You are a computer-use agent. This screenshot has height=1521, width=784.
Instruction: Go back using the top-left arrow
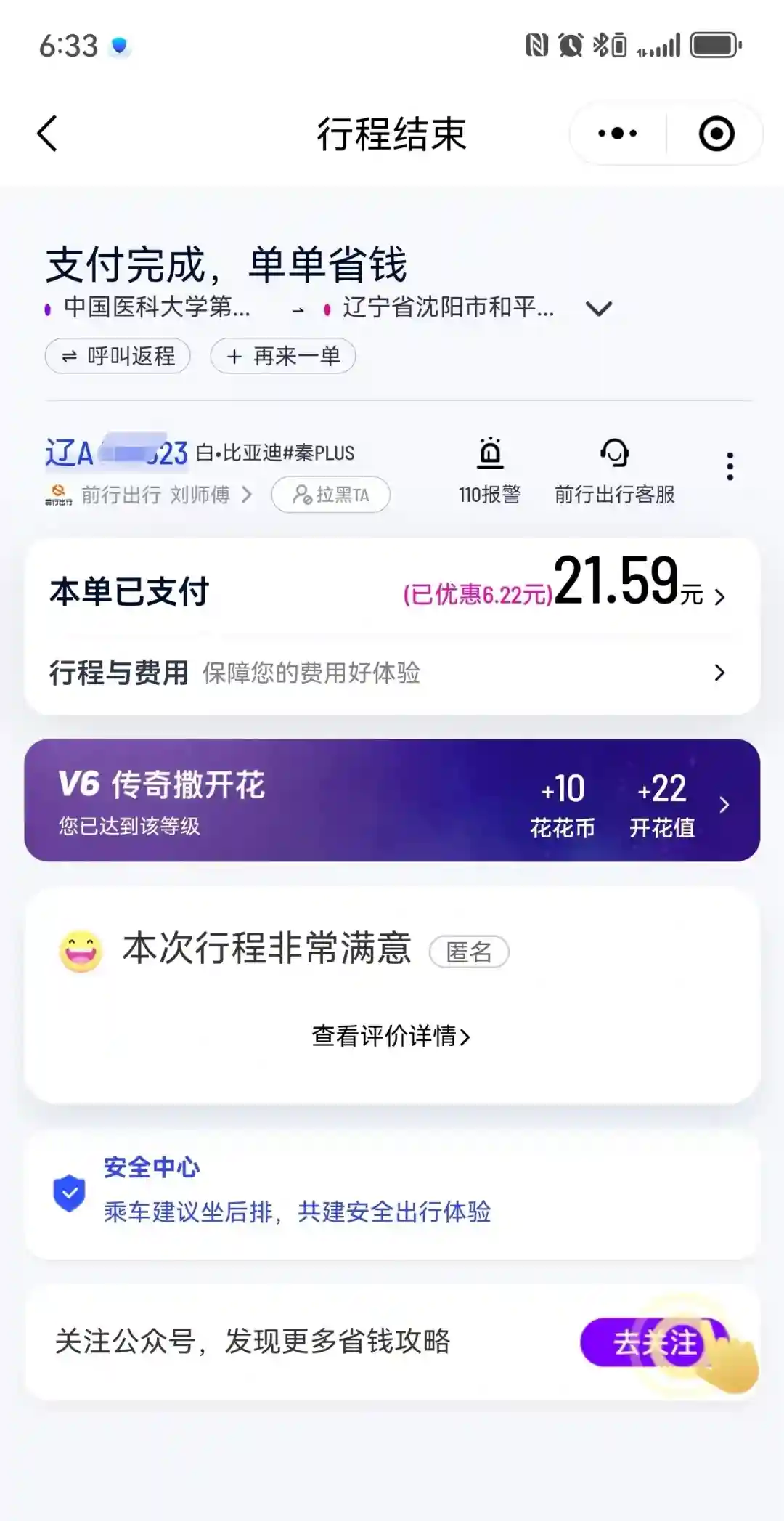(x=48, y=134)
